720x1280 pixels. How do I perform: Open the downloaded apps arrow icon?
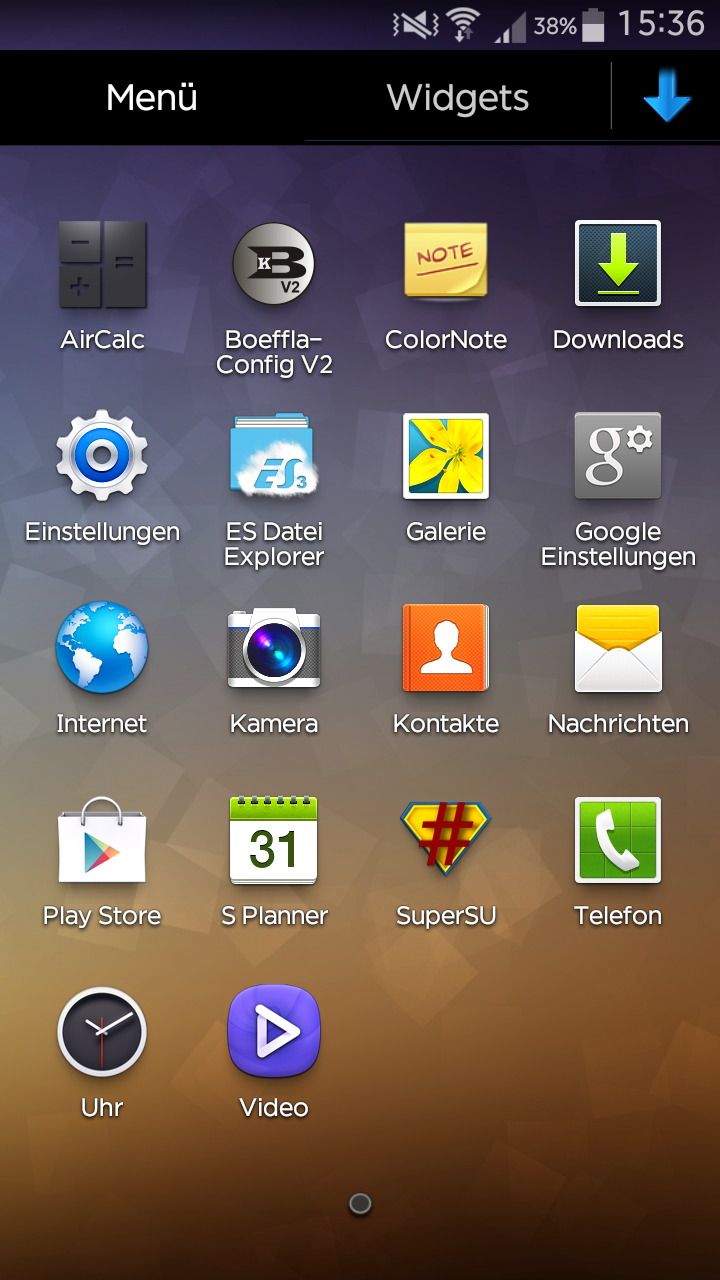[x=667, y=98]
